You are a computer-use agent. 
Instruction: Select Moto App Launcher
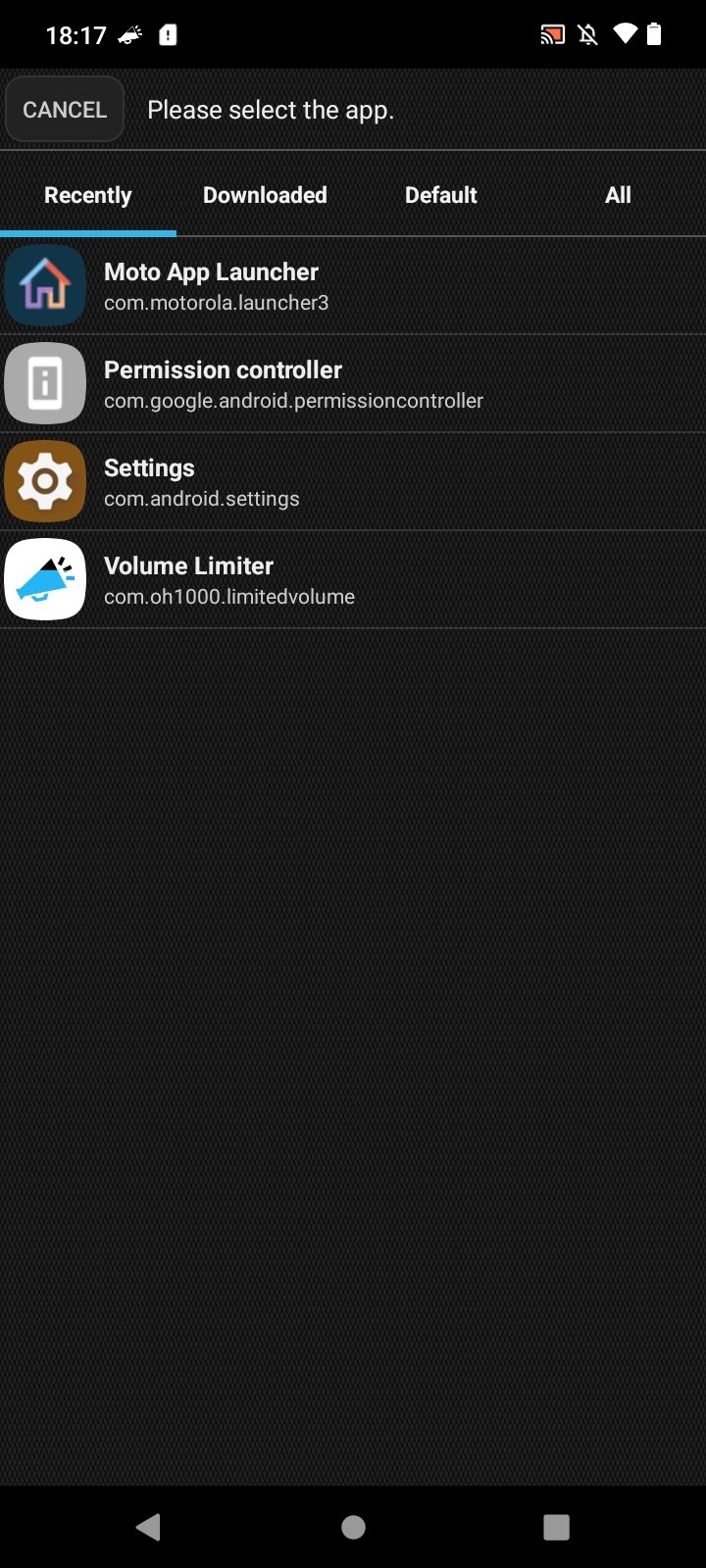click(353, 285)
